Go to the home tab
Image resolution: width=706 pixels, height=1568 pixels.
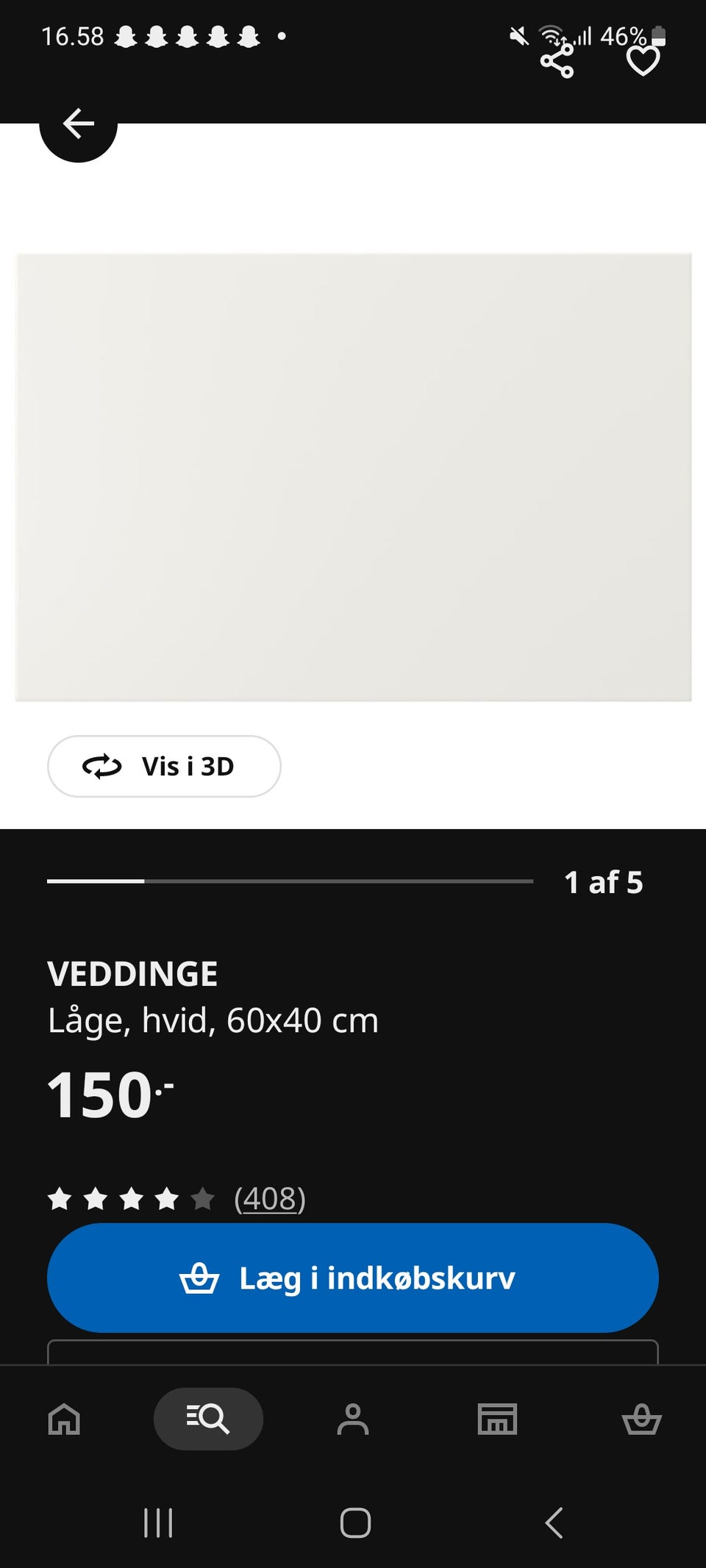tap(64, 1419)
